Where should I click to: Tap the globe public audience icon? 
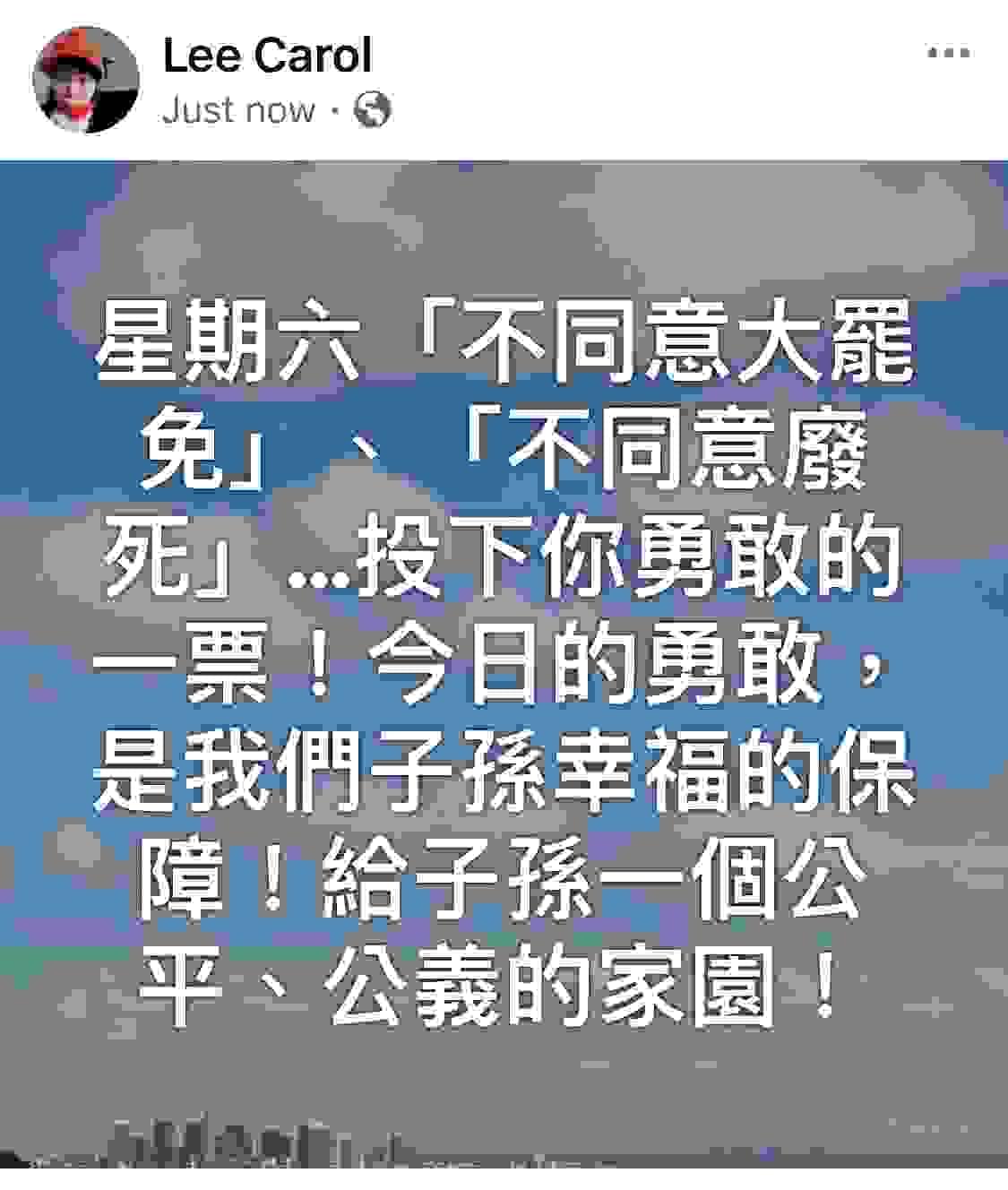tap(373, 110)
